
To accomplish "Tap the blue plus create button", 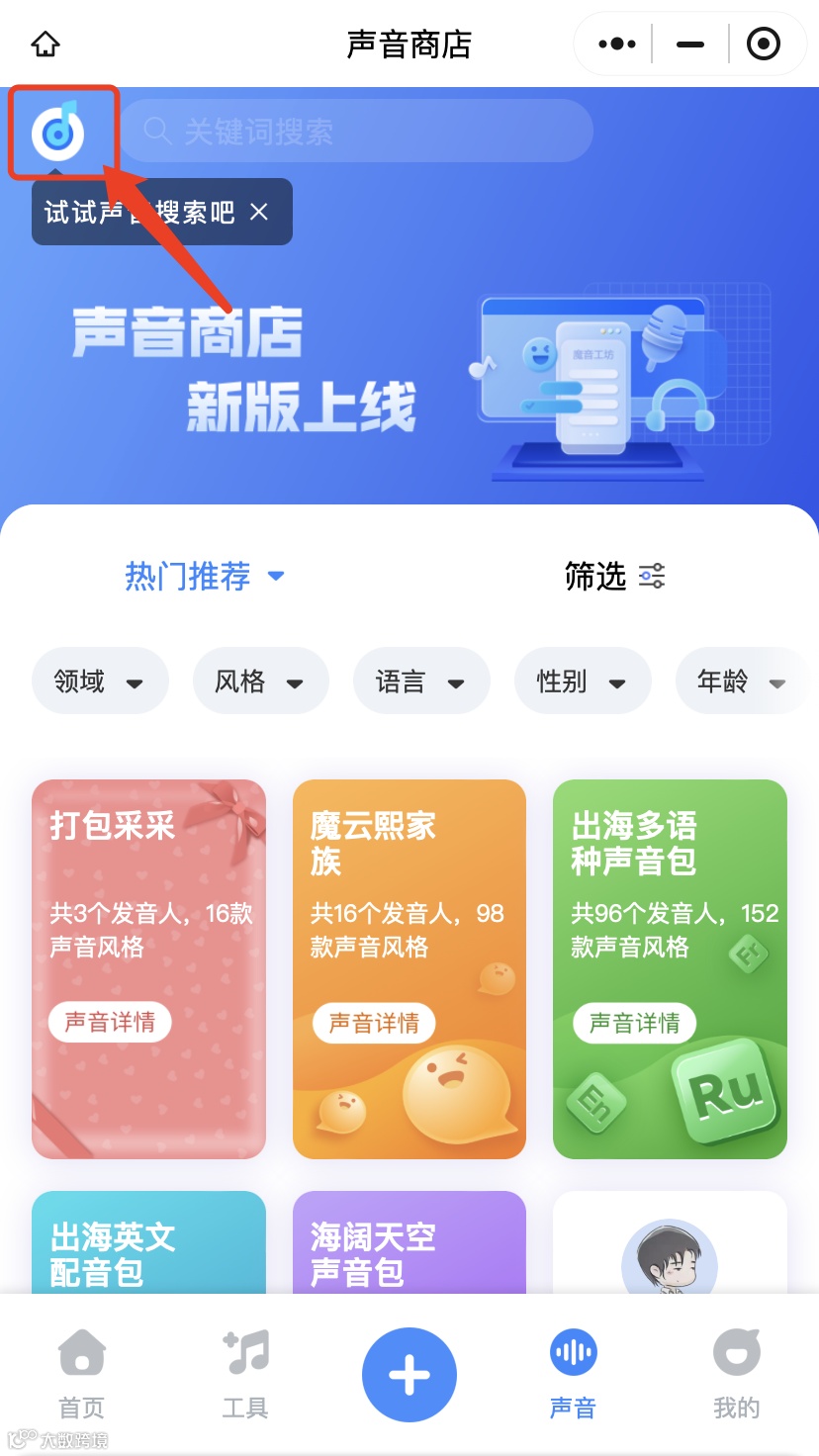I will [409, 1373].
